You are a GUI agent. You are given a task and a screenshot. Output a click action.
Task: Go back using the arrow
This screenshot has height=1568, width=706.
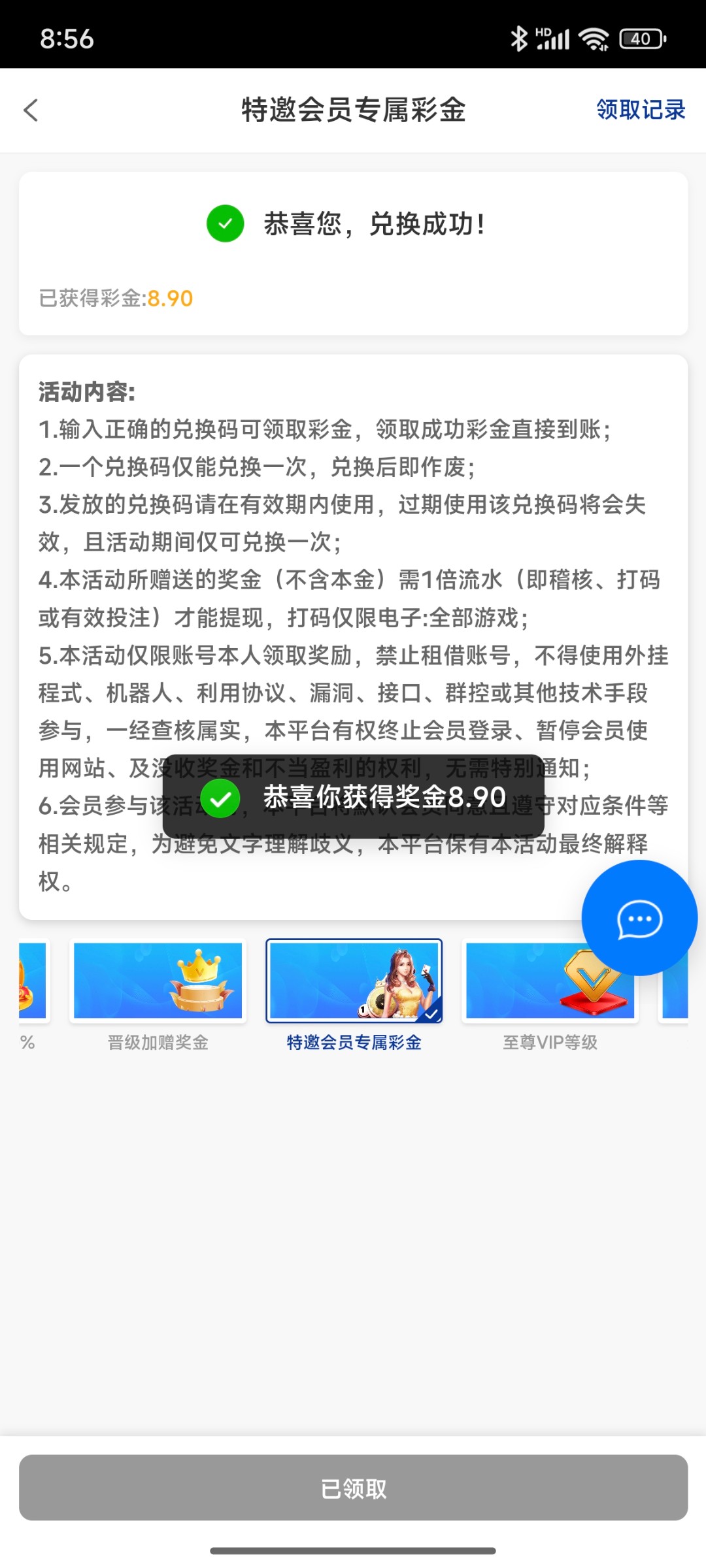pyautogui.click(x=31, y=110)
